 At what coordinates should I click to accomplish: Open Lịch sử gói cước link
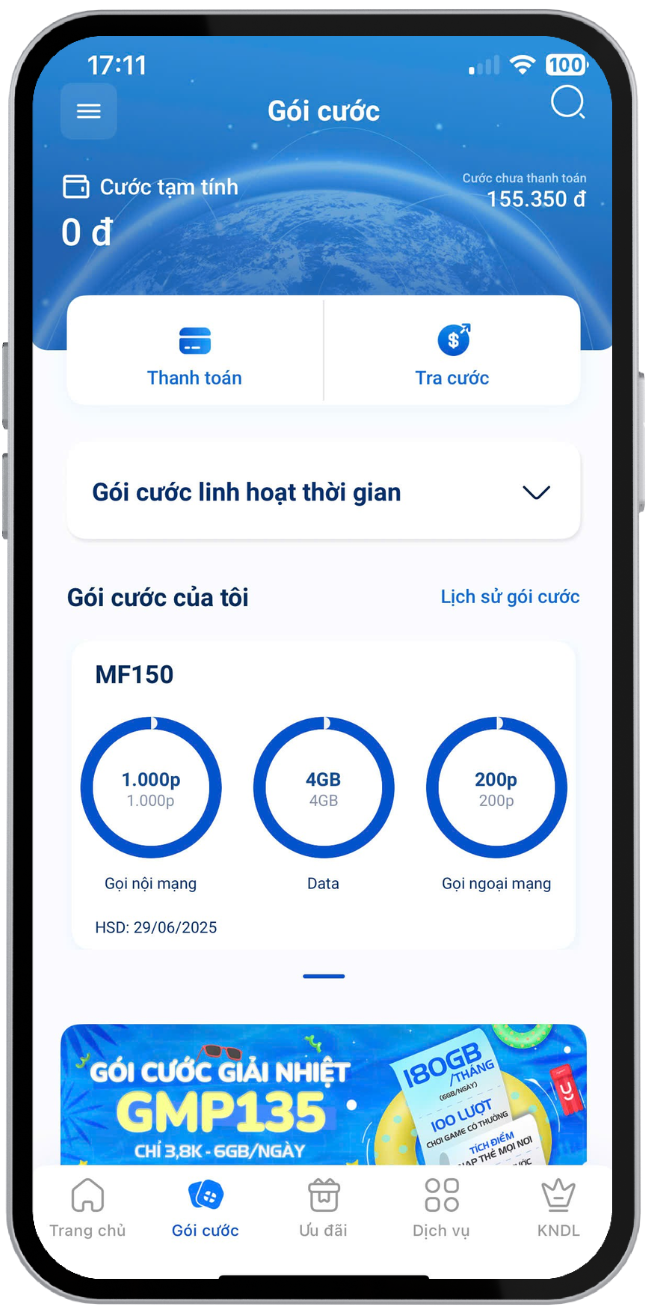(x=510, y=597)
